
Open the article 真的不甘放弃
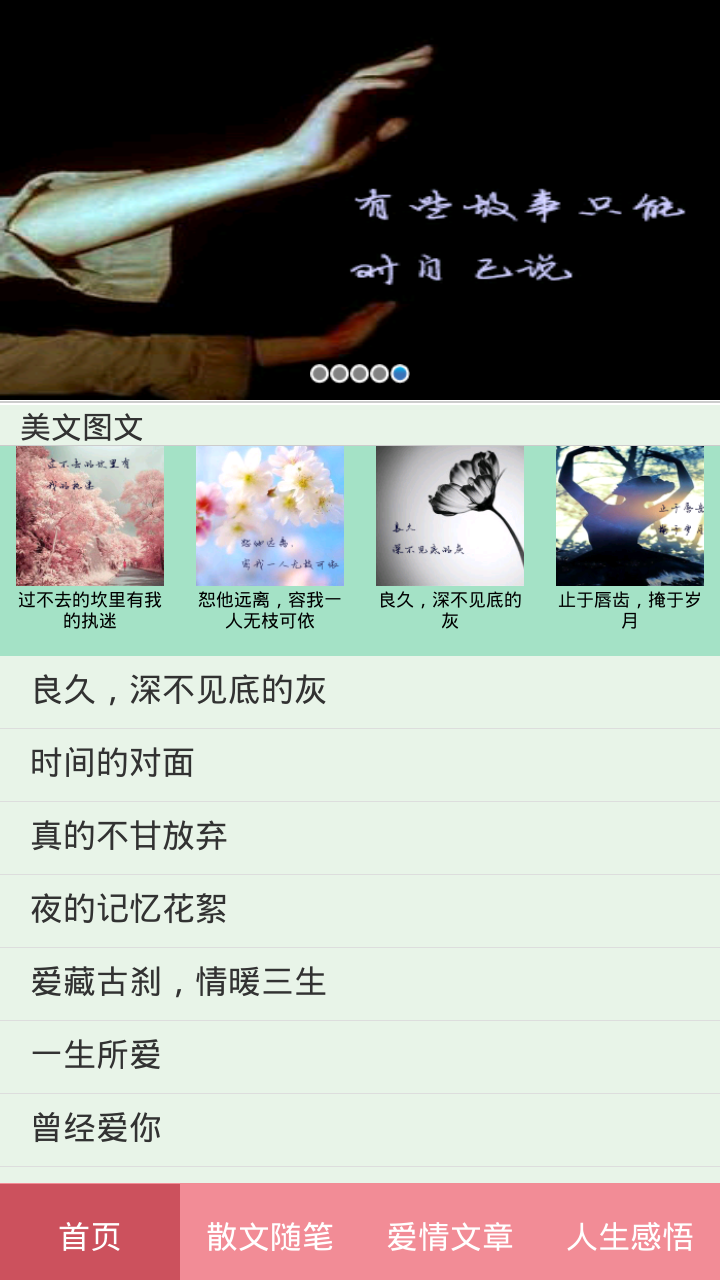pos(360,837)
